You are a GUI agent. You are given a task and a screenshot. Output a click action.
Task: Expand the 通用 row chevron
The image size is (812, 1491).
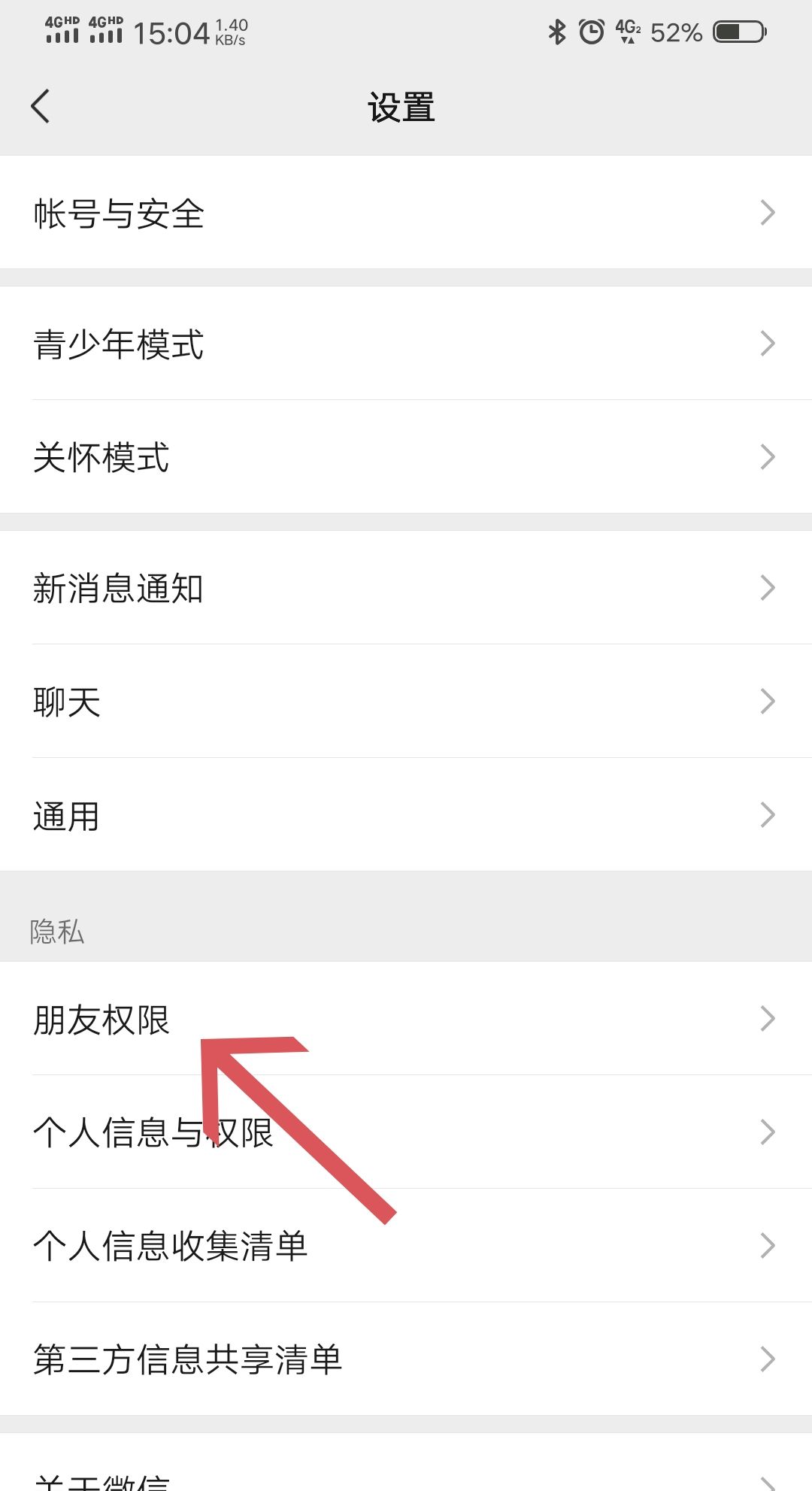[768, 814]
